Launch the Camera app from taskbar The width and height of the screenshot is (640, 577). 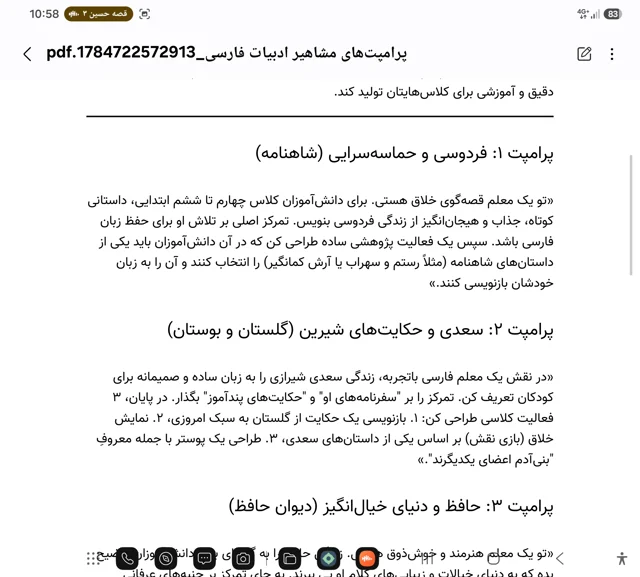(243, 559)
